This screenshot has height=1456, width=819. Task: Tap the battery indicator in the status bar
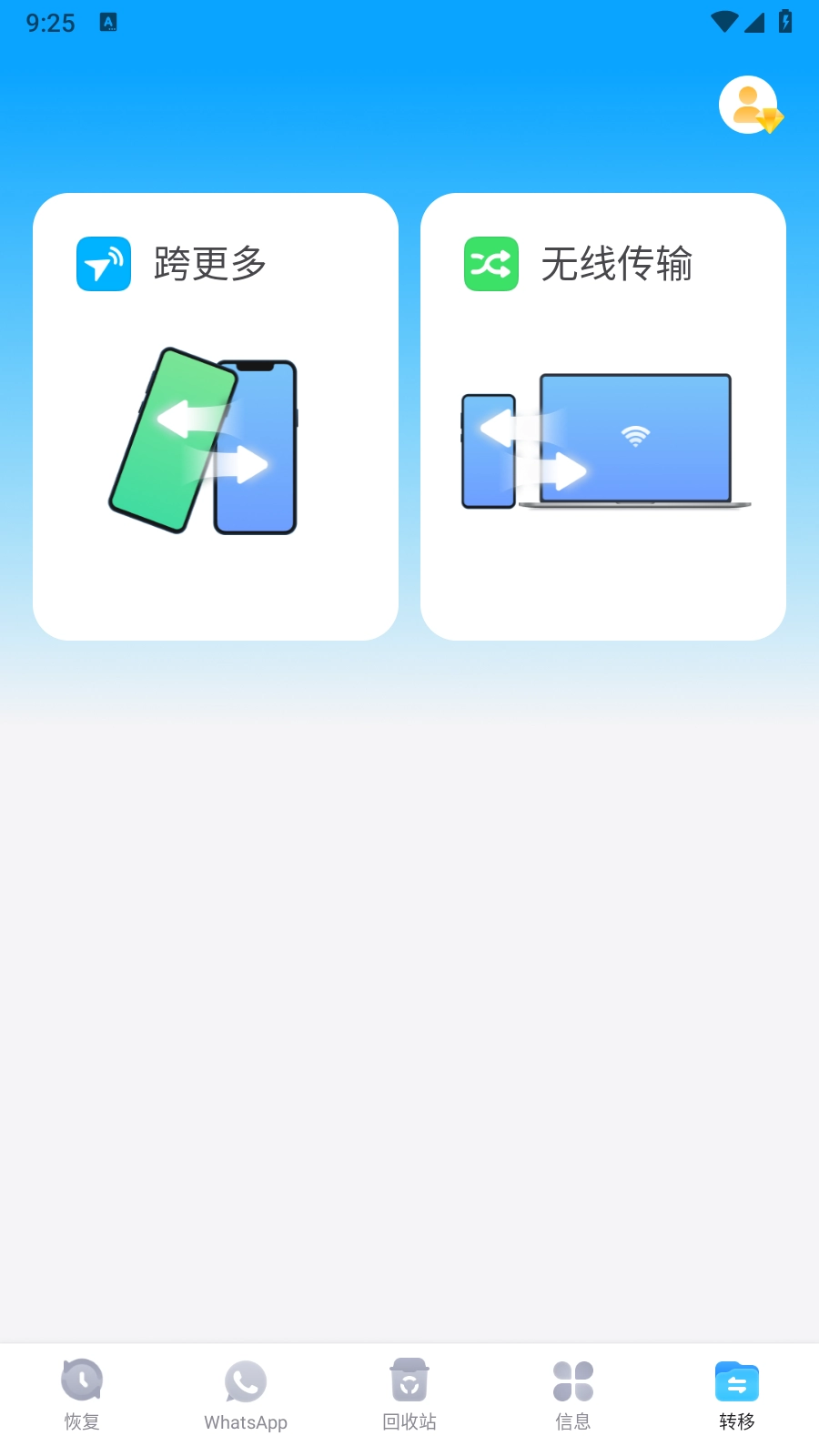click(x=786, y=22)
